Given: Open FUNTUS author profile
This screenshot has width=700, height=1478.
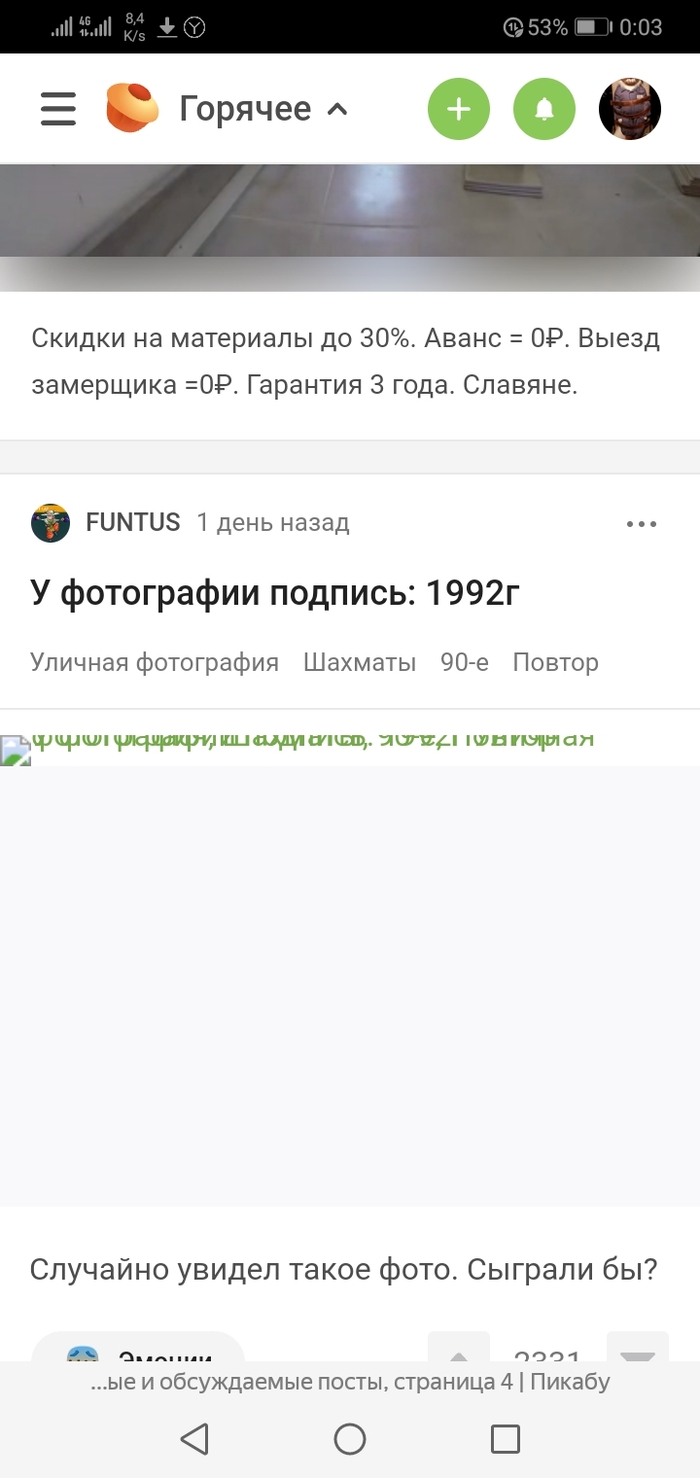Looking at the screenshot, I should [x=132, y=522].
